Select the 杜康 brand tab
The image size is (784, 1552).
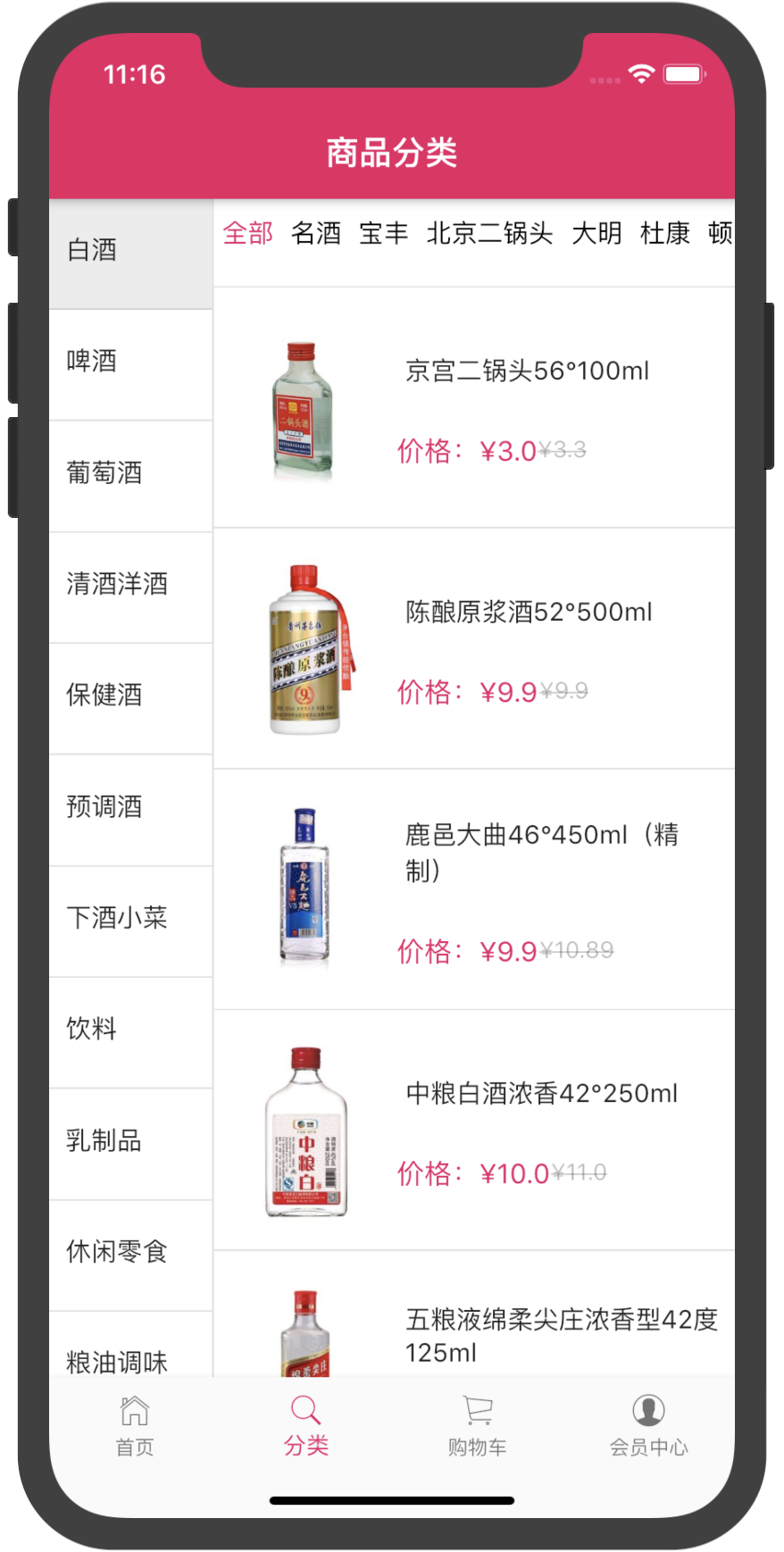click(x=665, y=234)
